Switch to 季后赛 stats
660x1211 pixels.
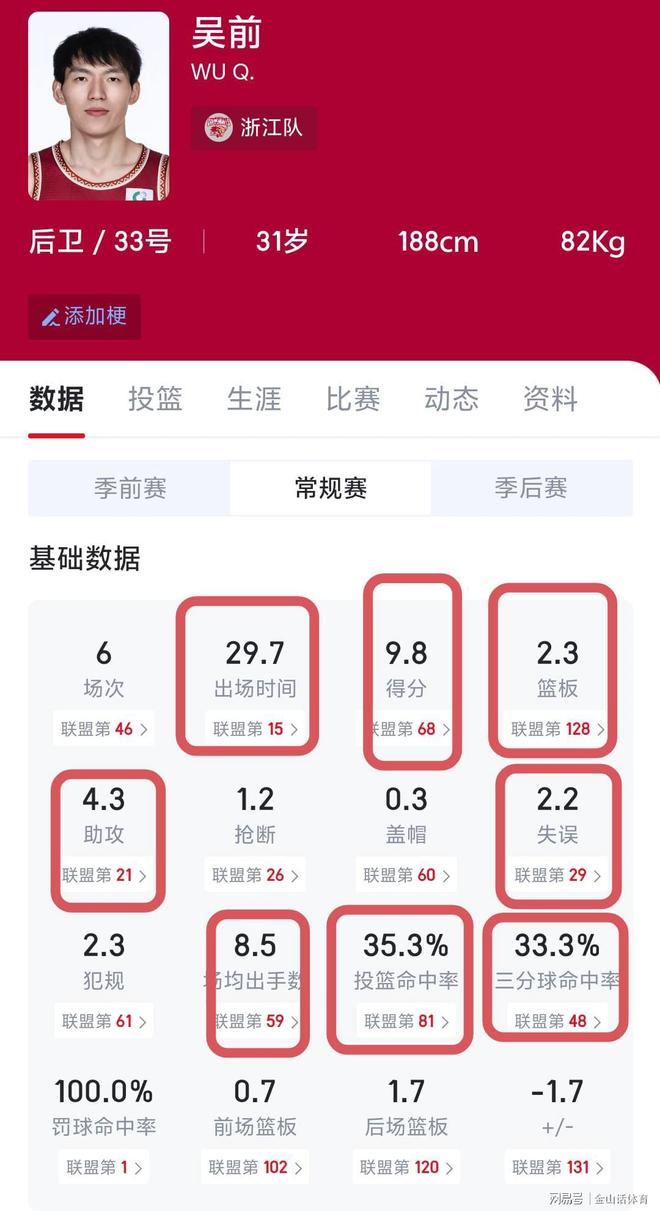[531, 488]
